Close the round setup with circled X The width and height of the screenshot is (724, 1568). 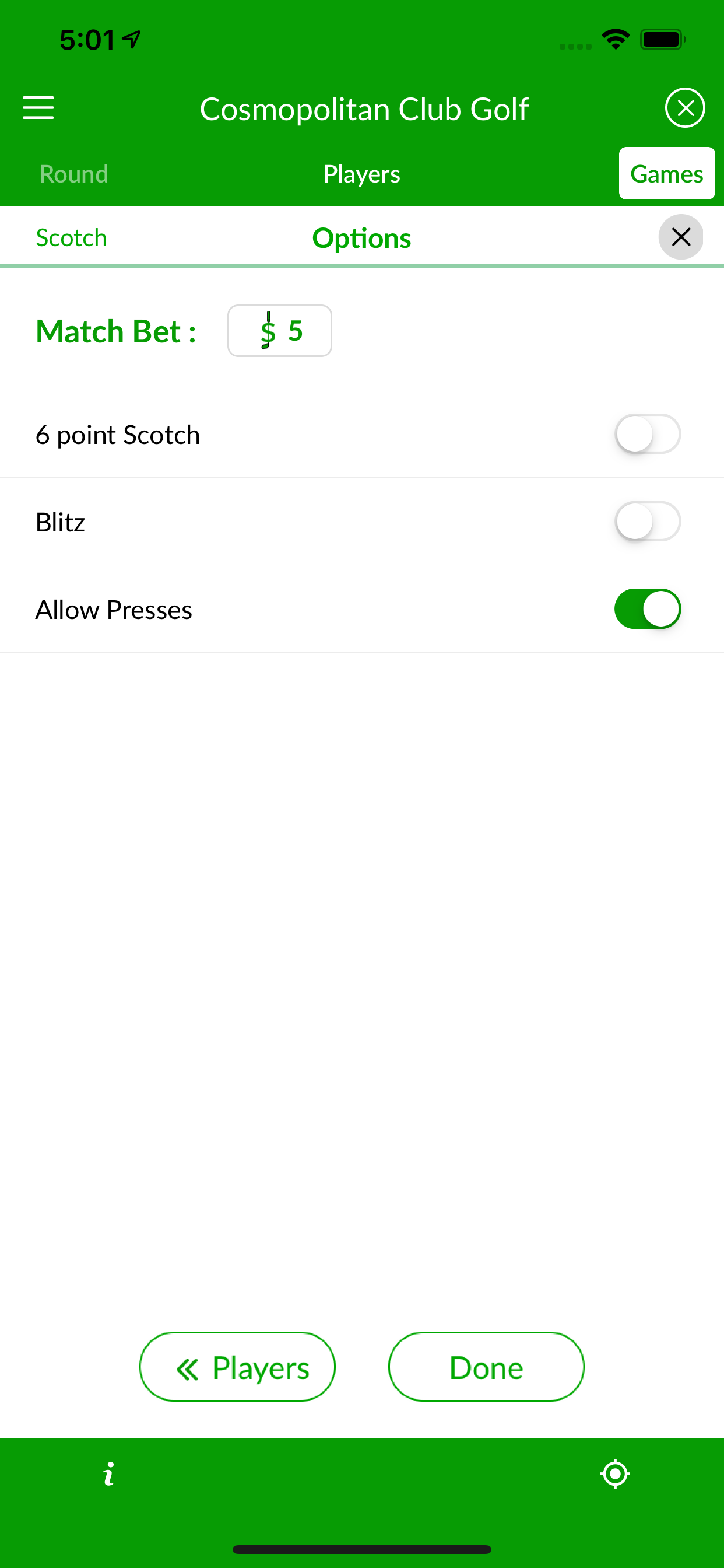[684, 108]
